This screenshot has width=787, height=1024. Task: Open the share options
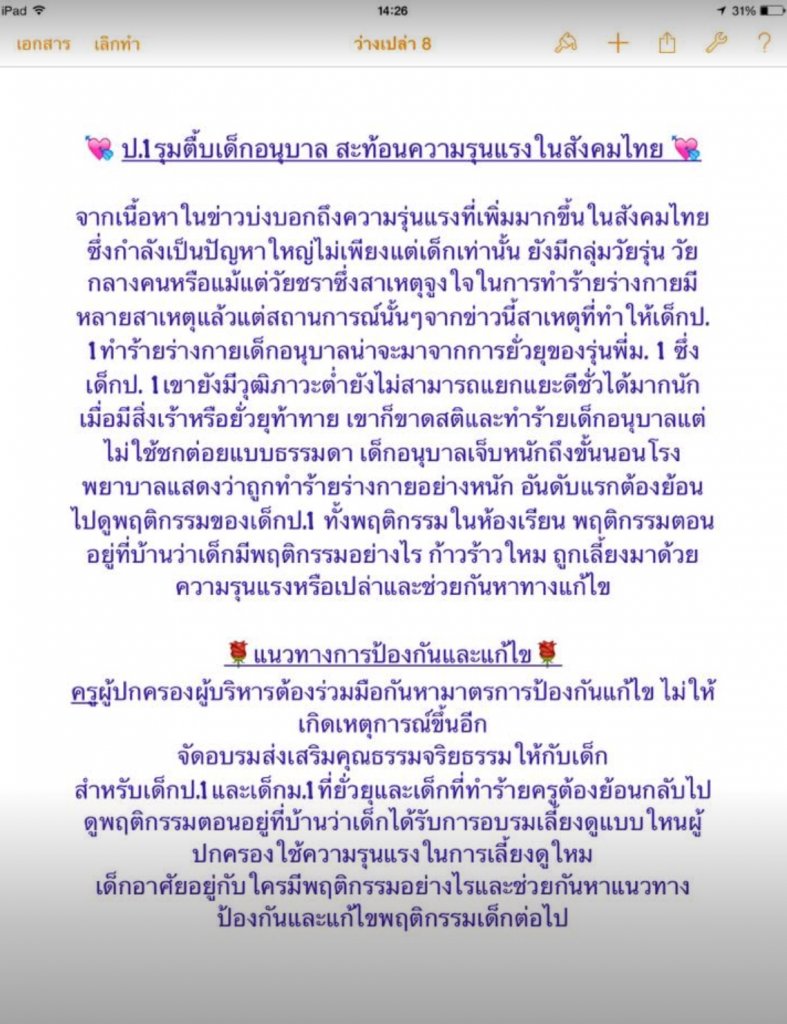click(x=667, y=43)
